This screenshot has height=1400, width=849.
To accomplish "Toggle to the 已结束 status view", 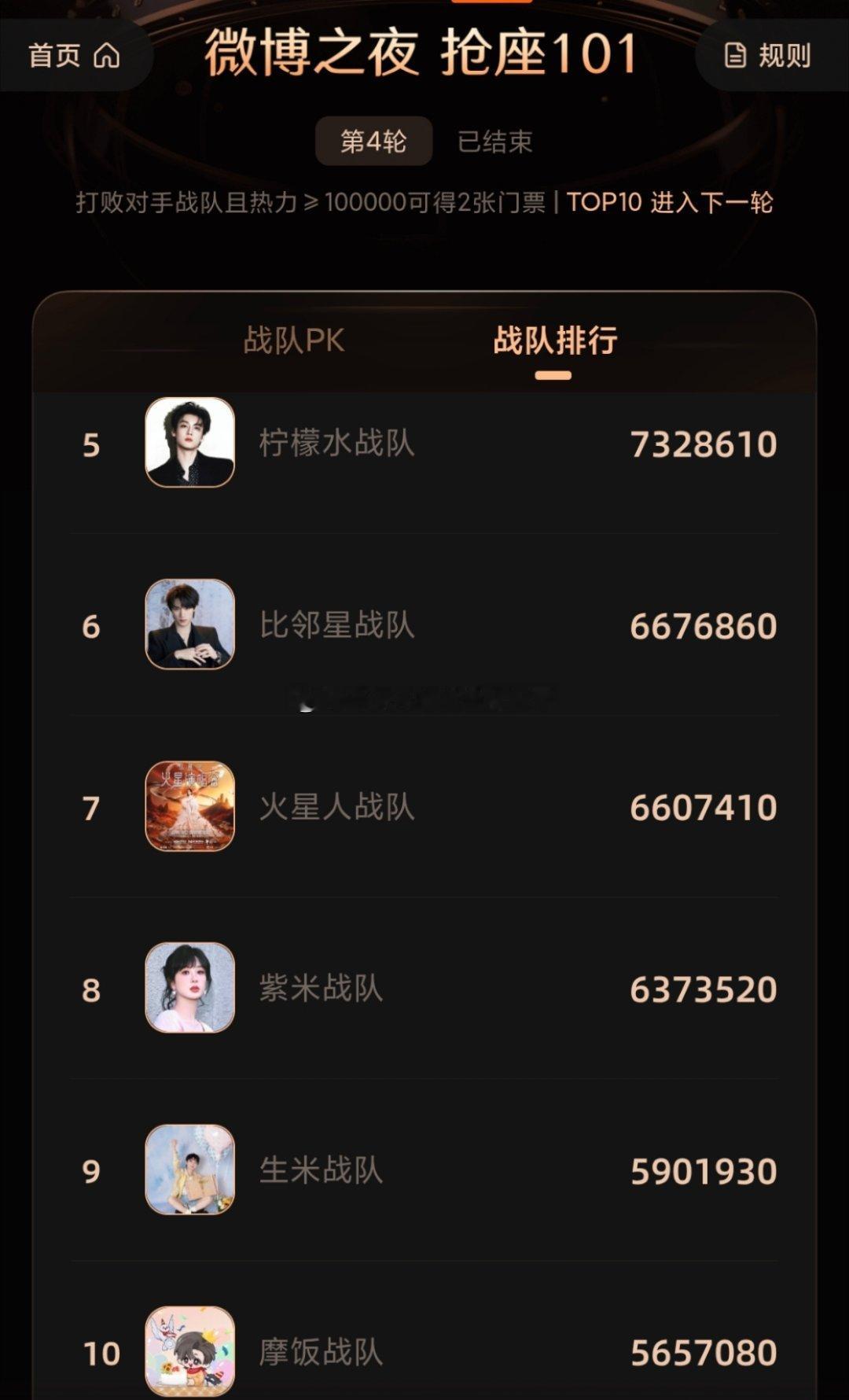I will pos(494,142).
